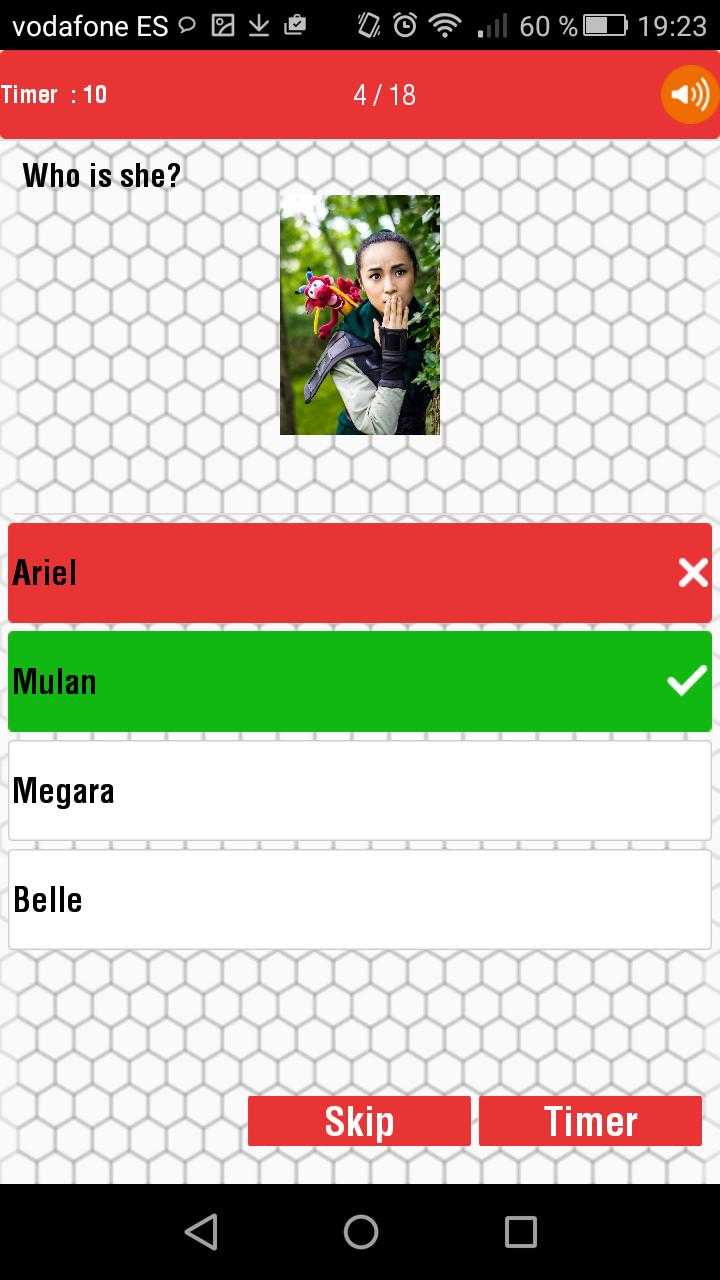Tap the Timer button

pyautogui.click(x=590, y=1121)
